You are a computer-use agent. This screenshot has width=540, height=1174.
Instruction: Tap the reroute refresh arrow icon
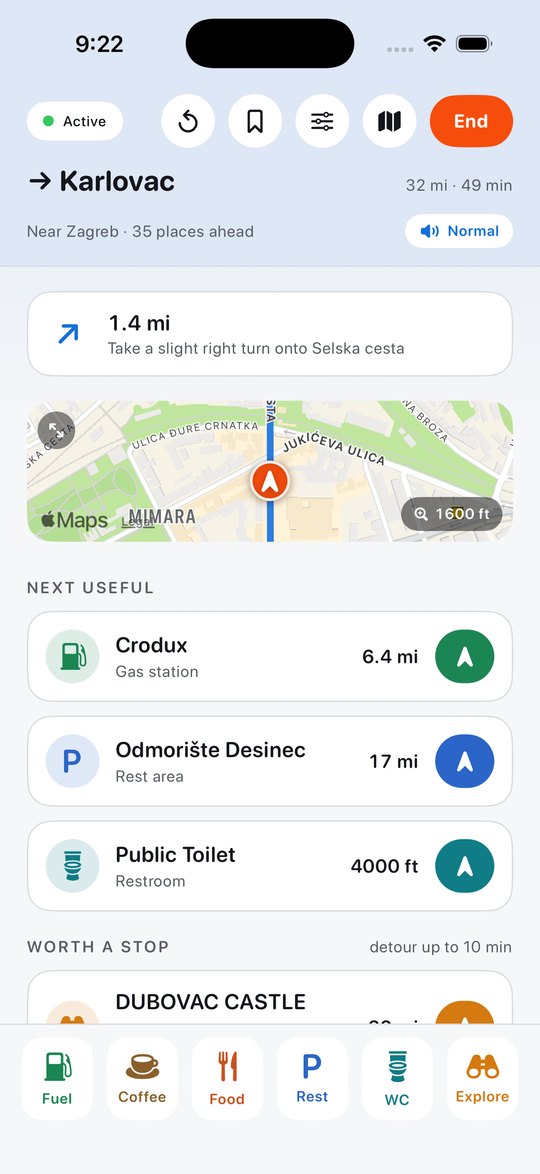[x=188, y=121]
